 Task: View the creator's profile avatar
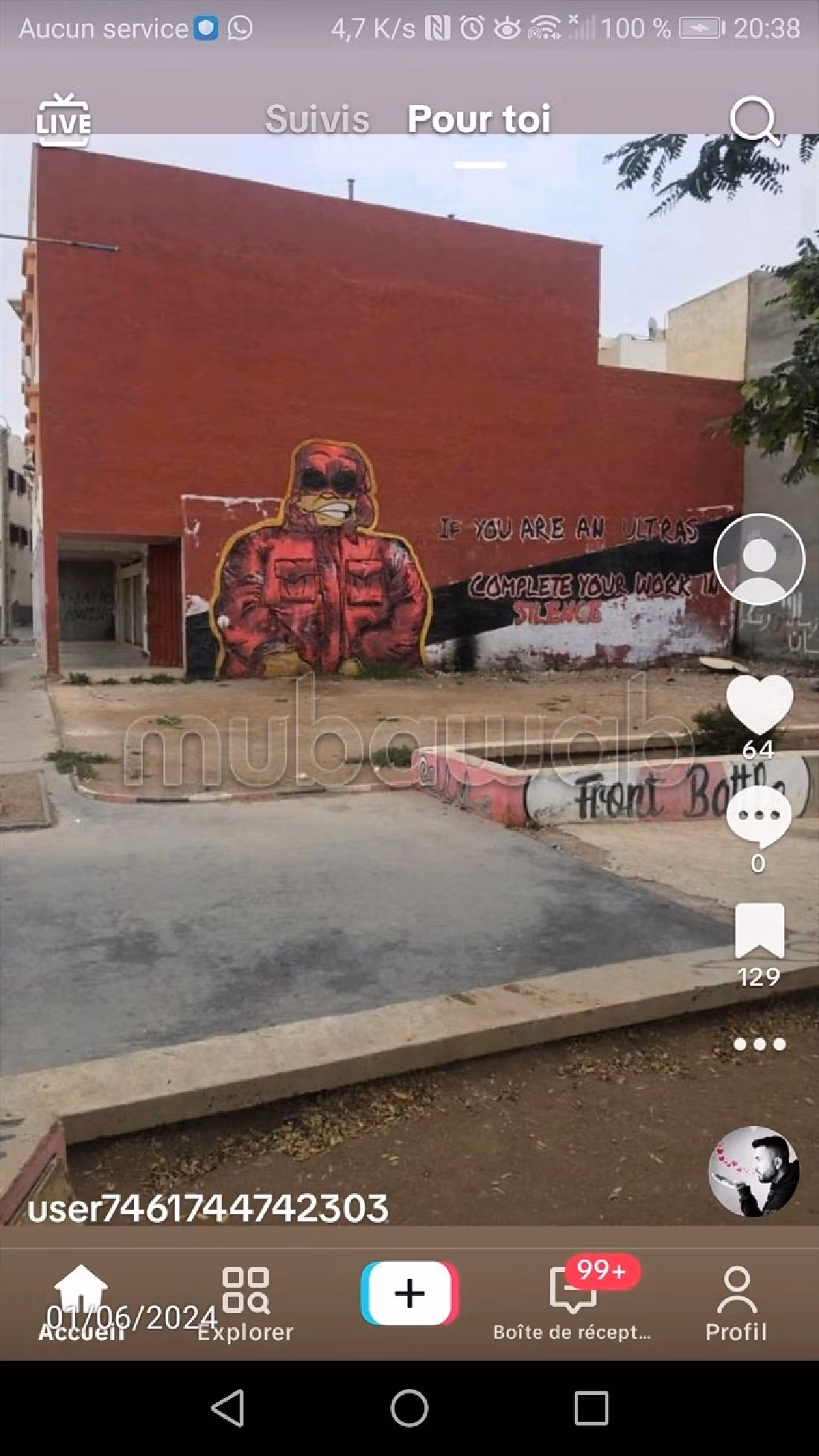pyautogui.click(x=759, y=559)
